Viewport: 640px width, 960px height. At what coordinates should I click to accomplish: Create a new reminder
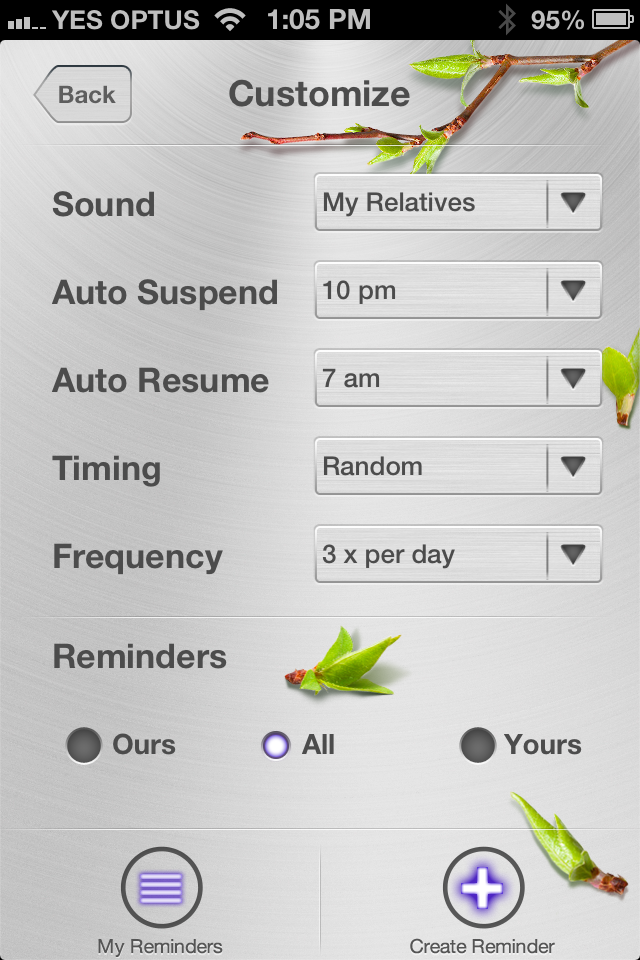(483, 888)
